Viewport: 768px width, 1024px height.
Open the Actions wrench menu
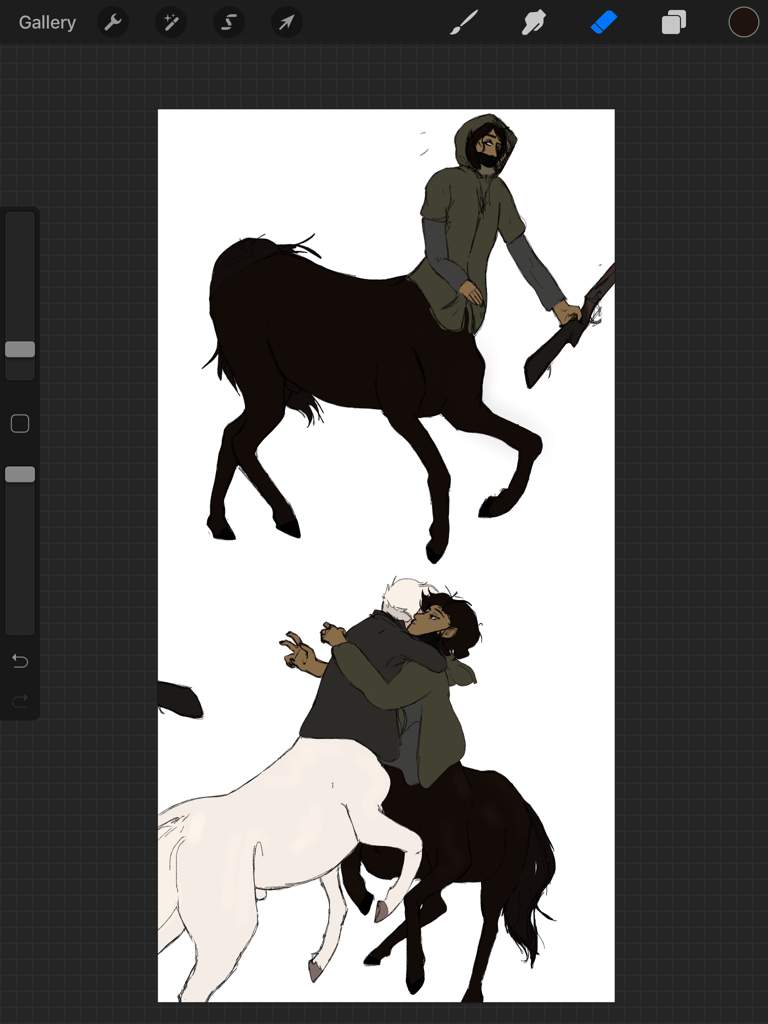coord(113,22)
